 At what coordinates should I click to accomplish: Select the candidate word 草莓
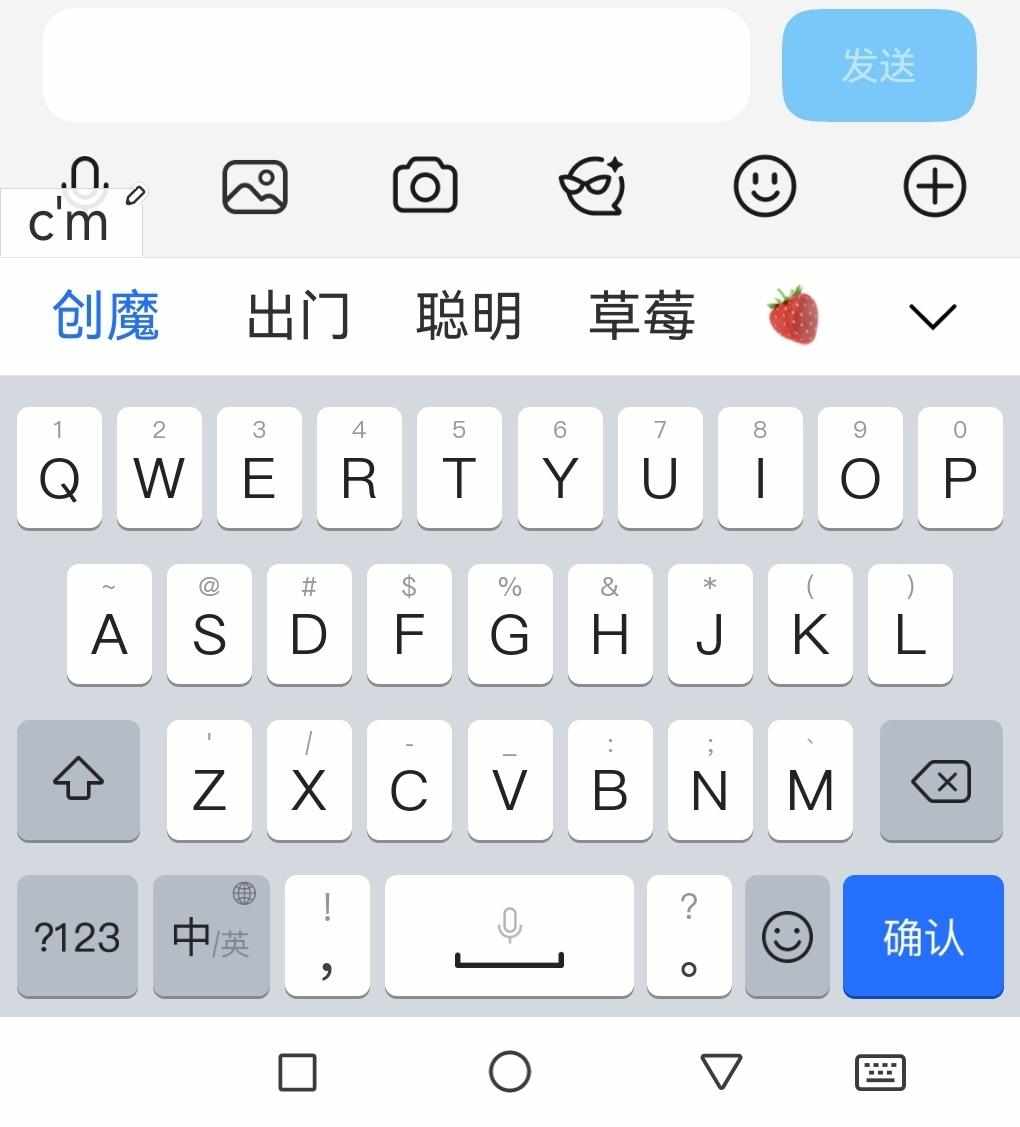[641, 316]
